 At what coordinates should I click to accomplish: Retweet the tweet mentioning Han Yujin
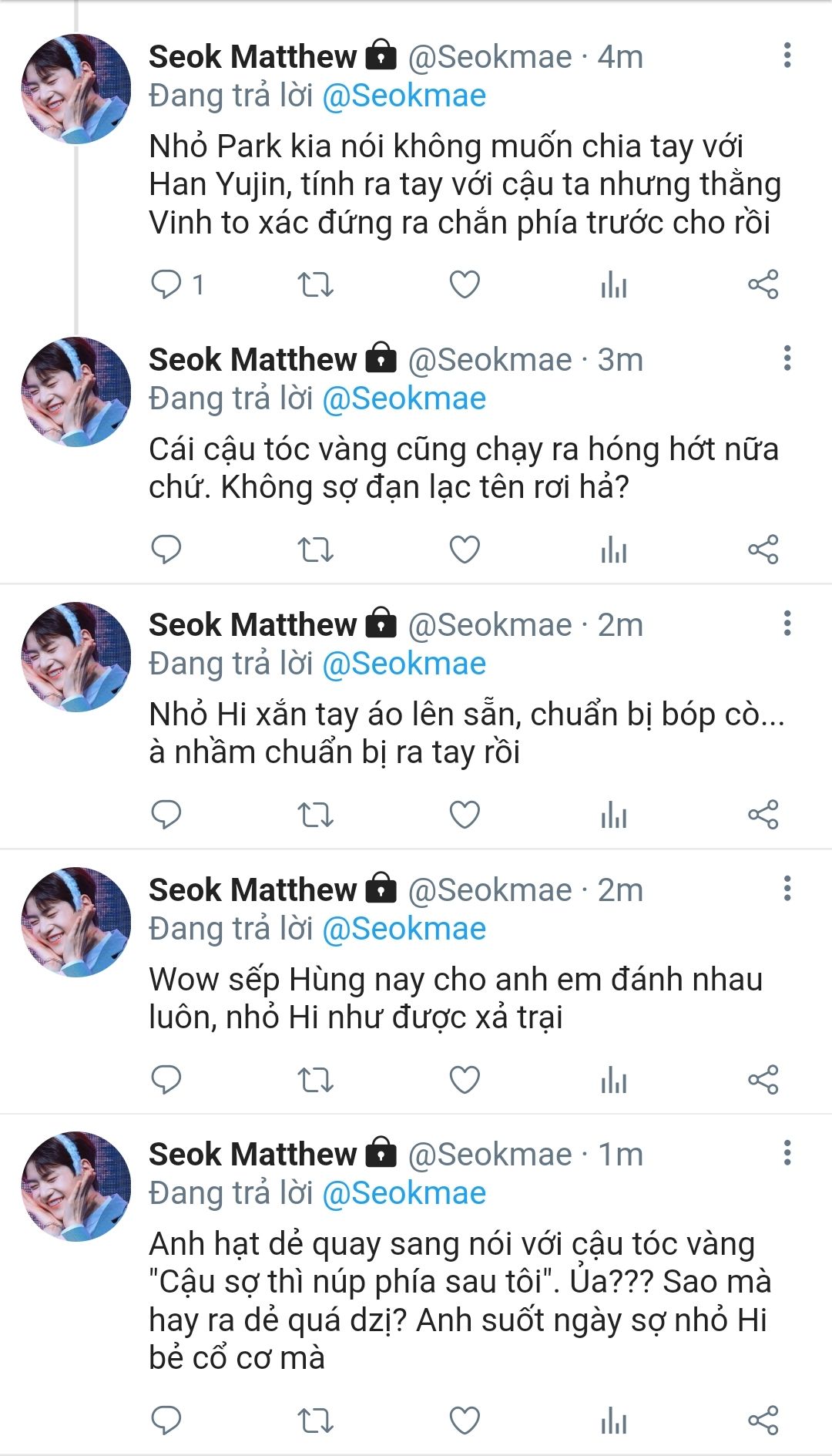[315, 284]
